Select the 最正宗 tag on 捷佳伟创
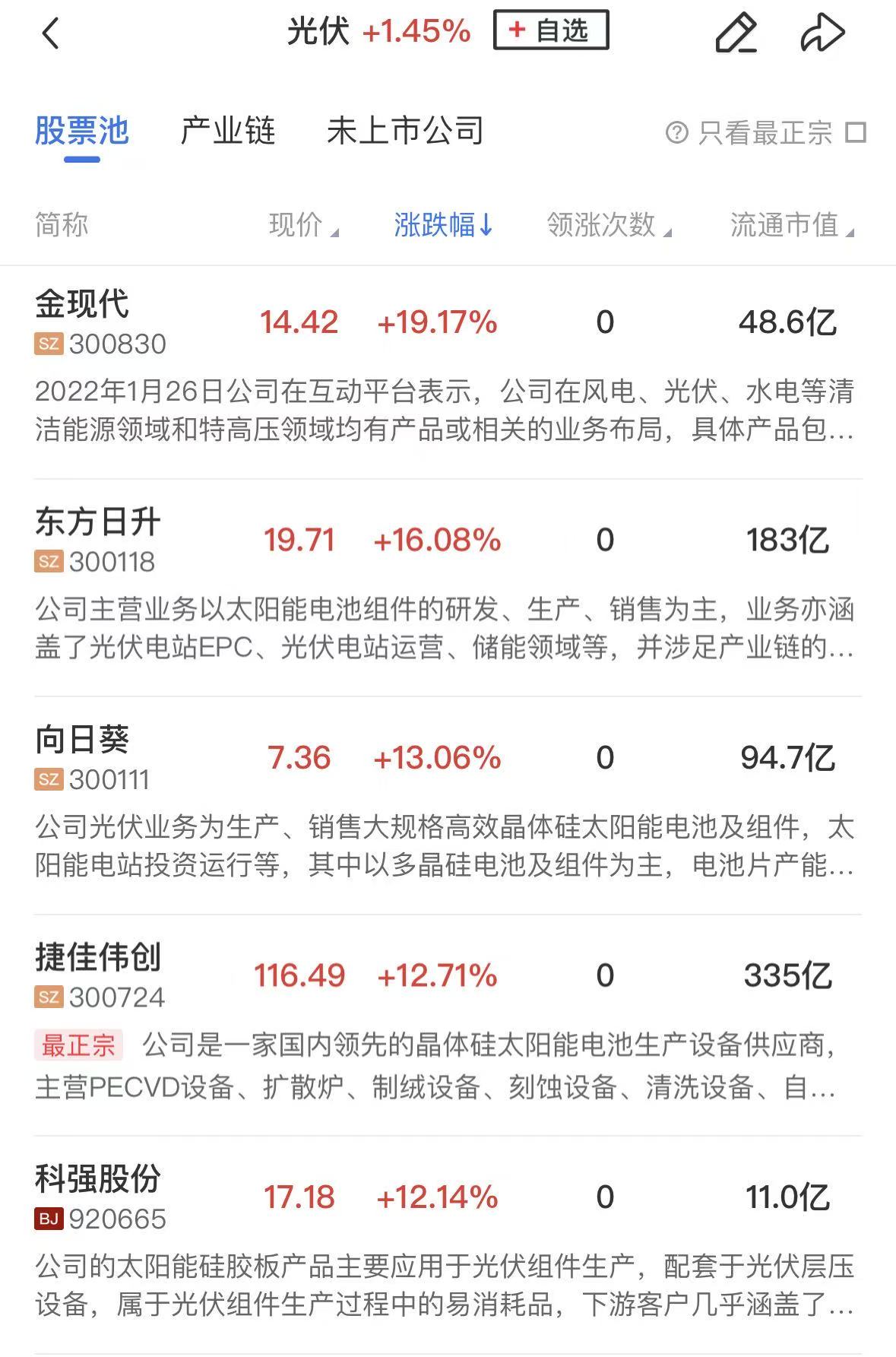 78,1047
